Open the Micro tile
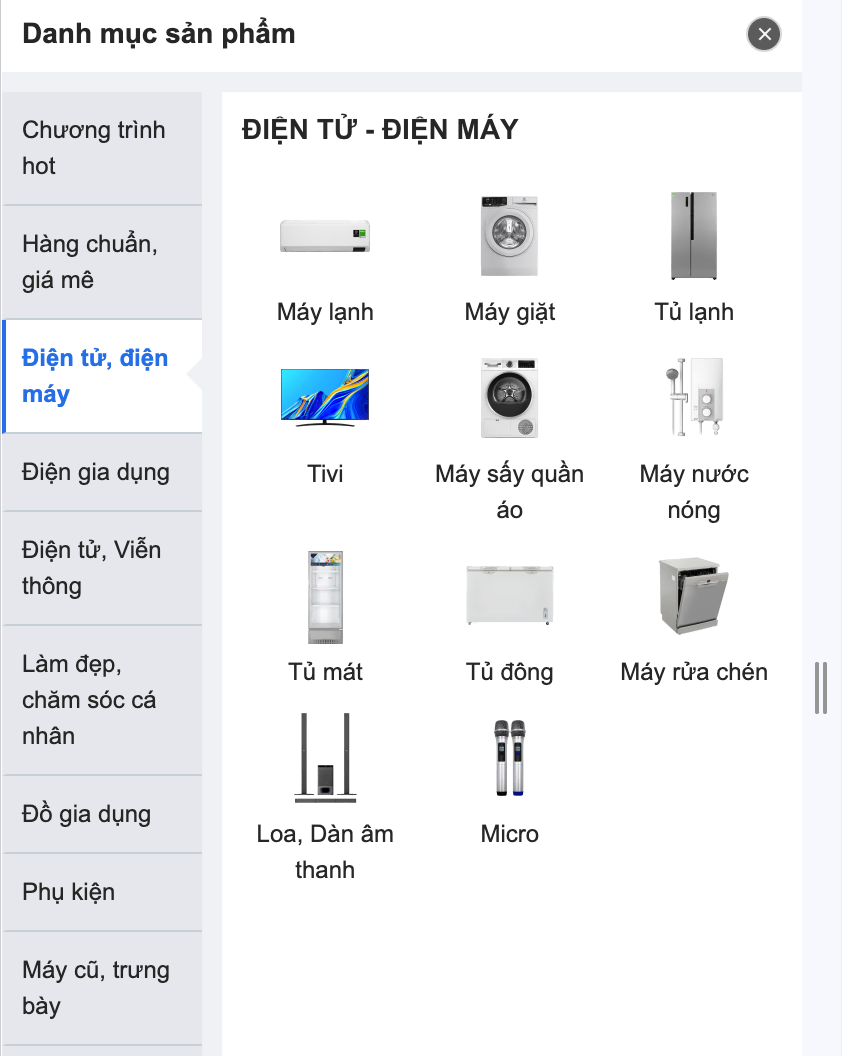This screenshot has width=842, height=1056. coord(510,777)
